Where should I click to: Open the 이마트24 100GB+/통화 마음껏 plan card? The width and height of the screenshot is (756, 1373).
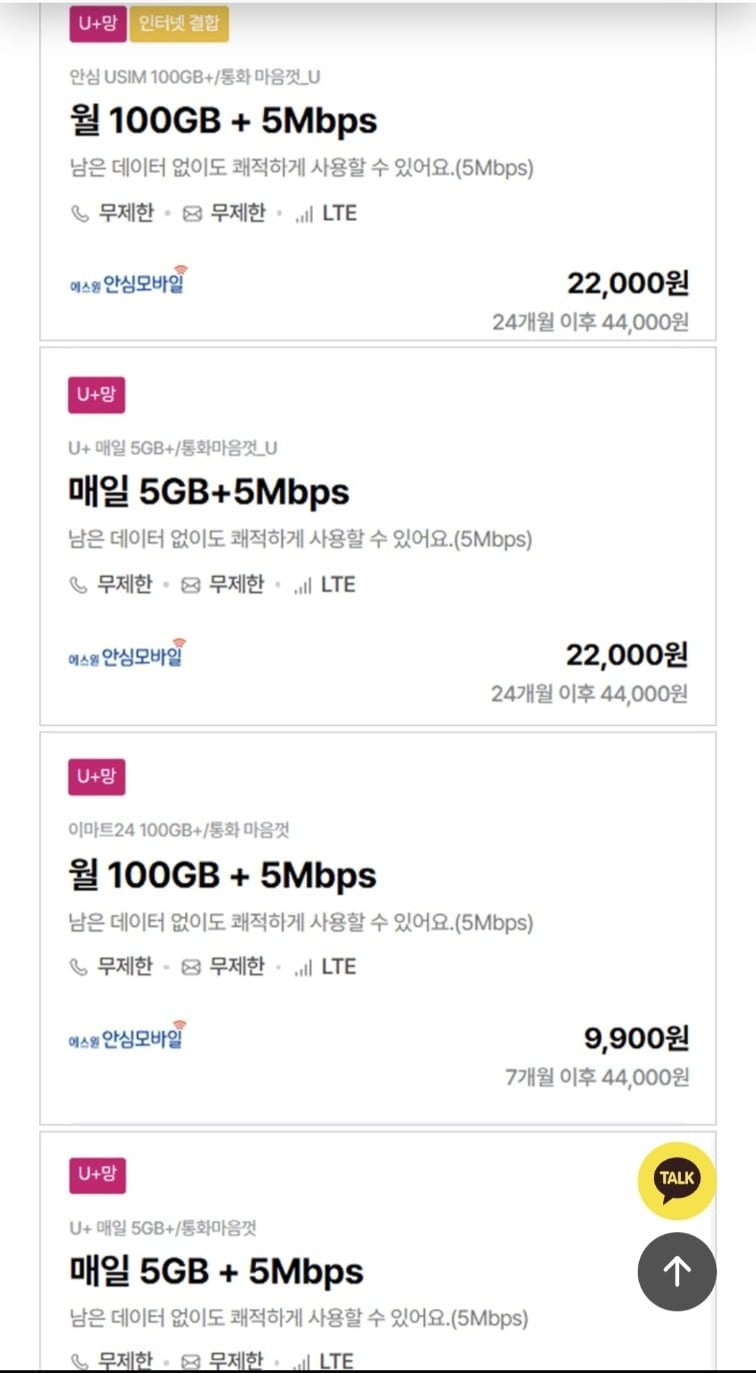tap(378, 928)
